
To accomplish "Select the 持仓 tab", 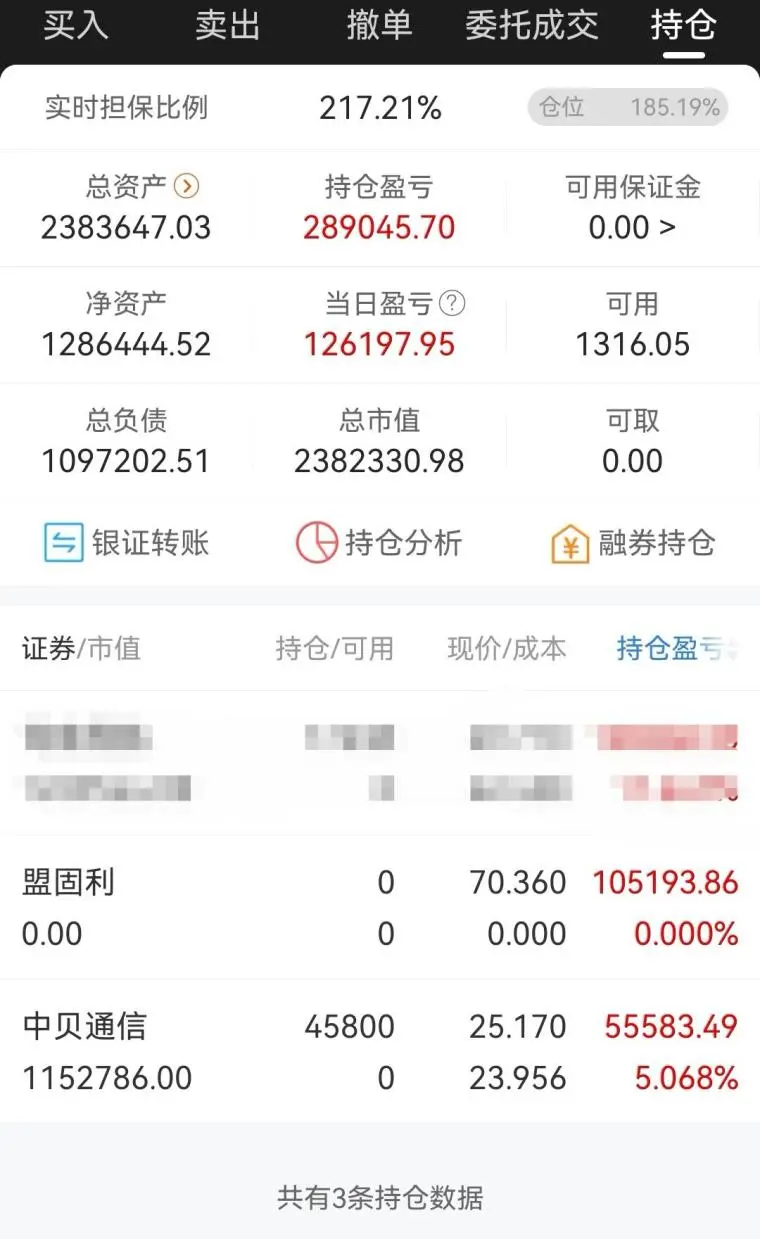I will point(683,25).
